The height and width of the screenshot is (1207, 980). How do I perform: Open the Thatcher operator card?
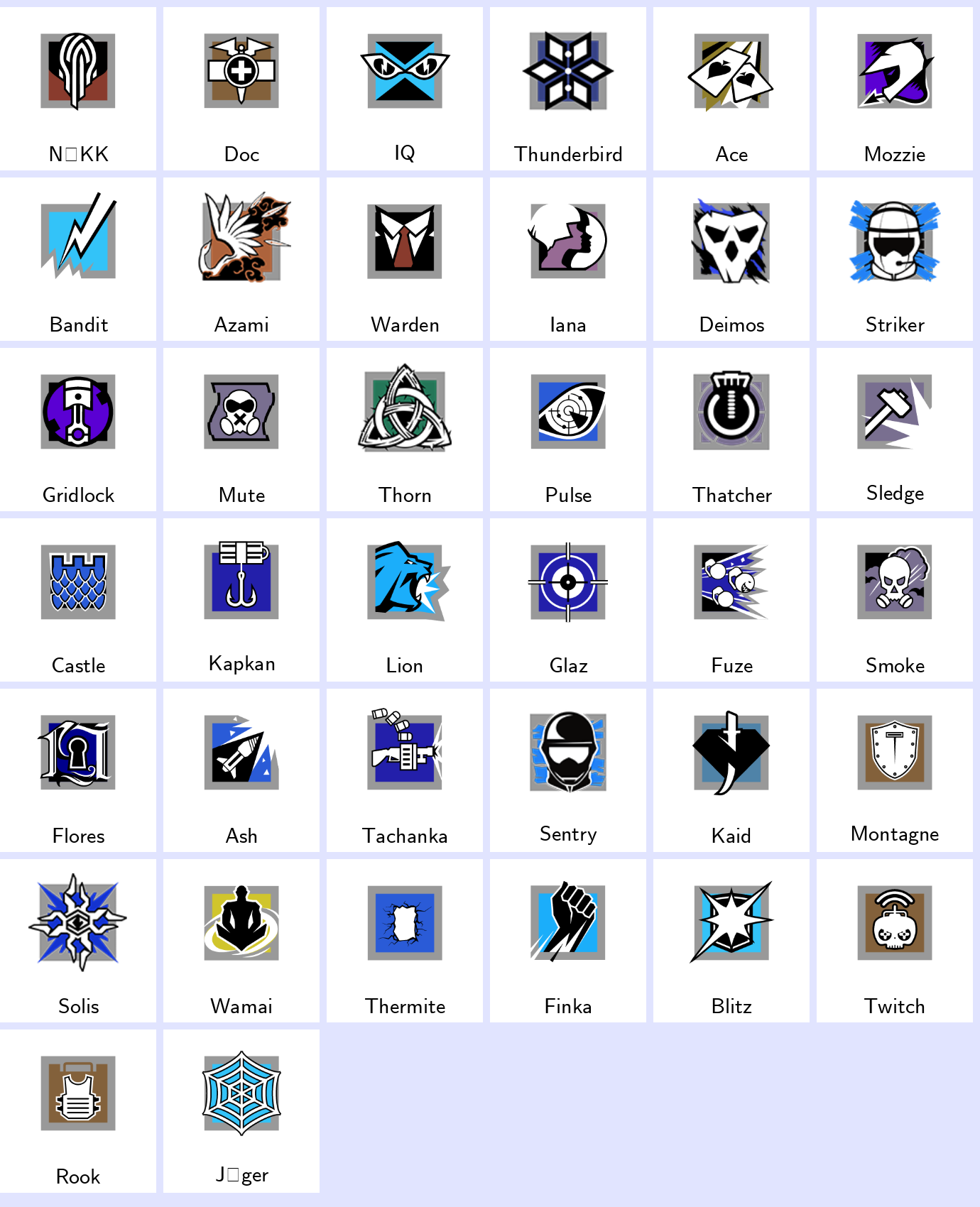click(731, 430)
